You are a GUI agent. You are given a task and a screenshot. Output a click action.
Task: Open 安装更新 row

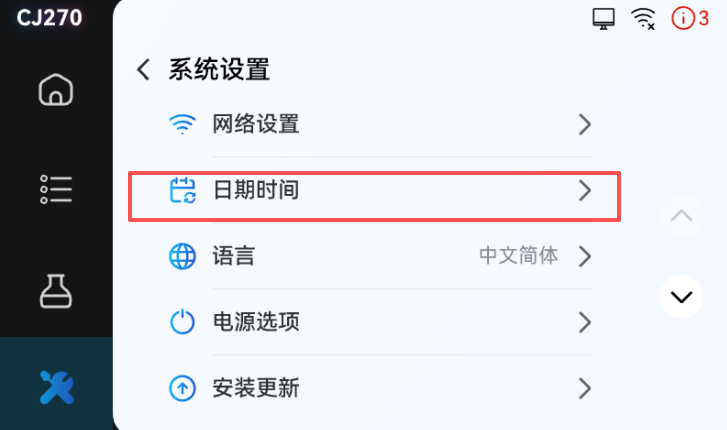pyautogui.click(x=380, y=388)
